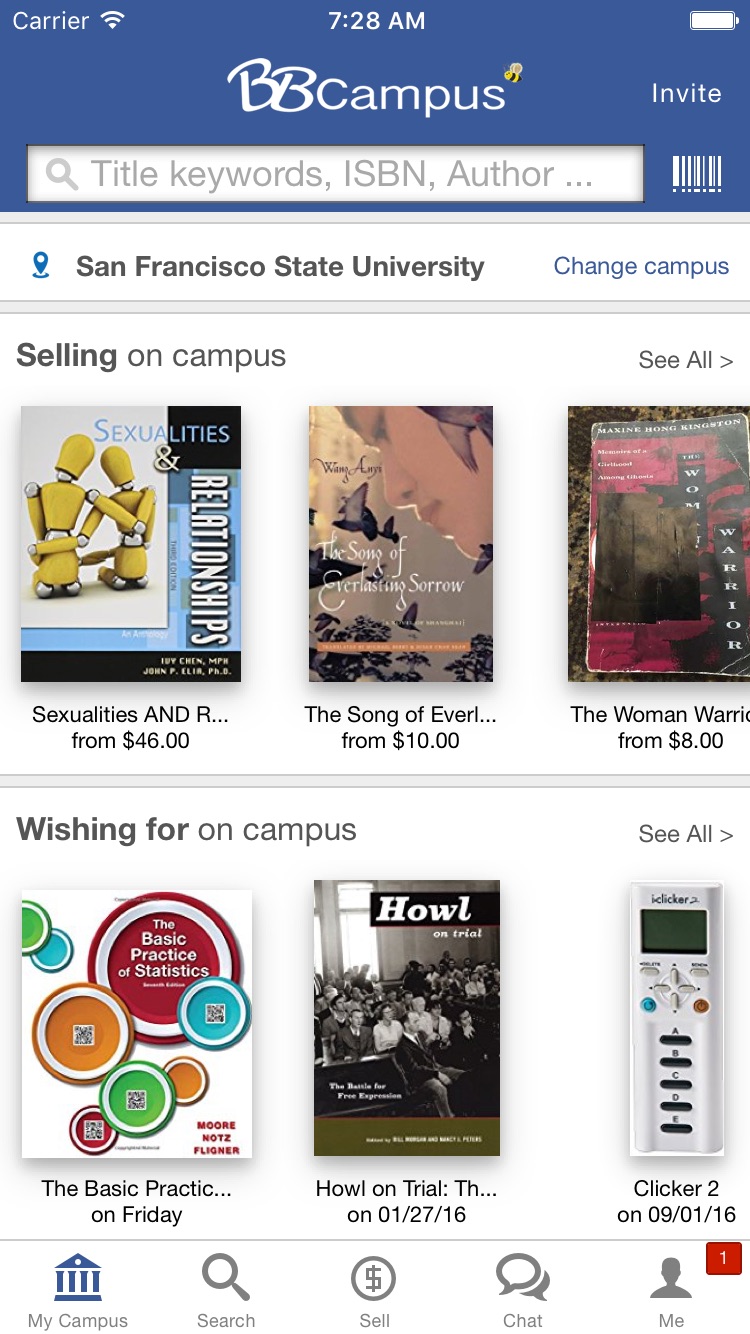Open the Sell dollar-sign icon
Screen dimensions: 750x1334
point(374,1277)
